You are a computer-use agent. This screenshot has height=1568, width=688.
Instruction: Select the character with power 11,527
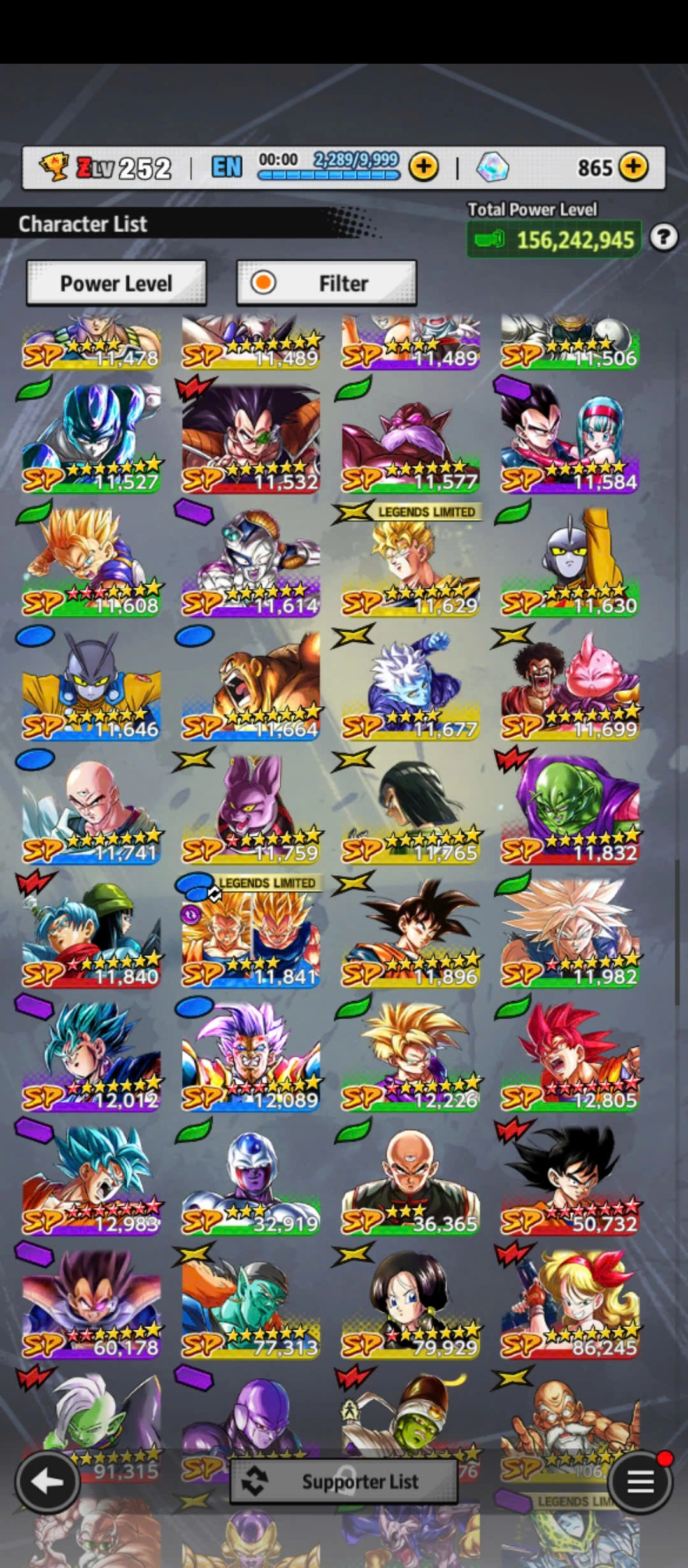tap(91, 439)
